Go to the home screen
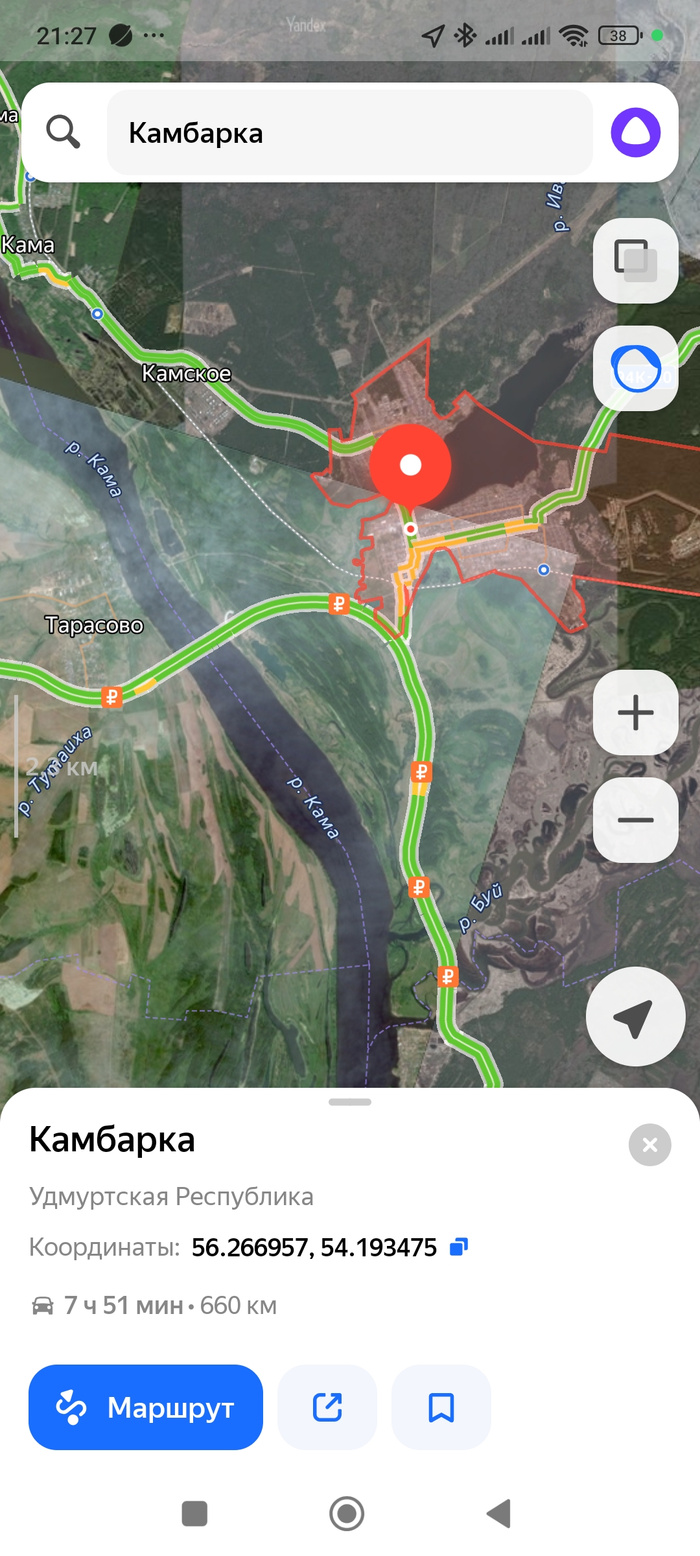The width and height of the screenshot is (700, 1556). point(347,1513)
